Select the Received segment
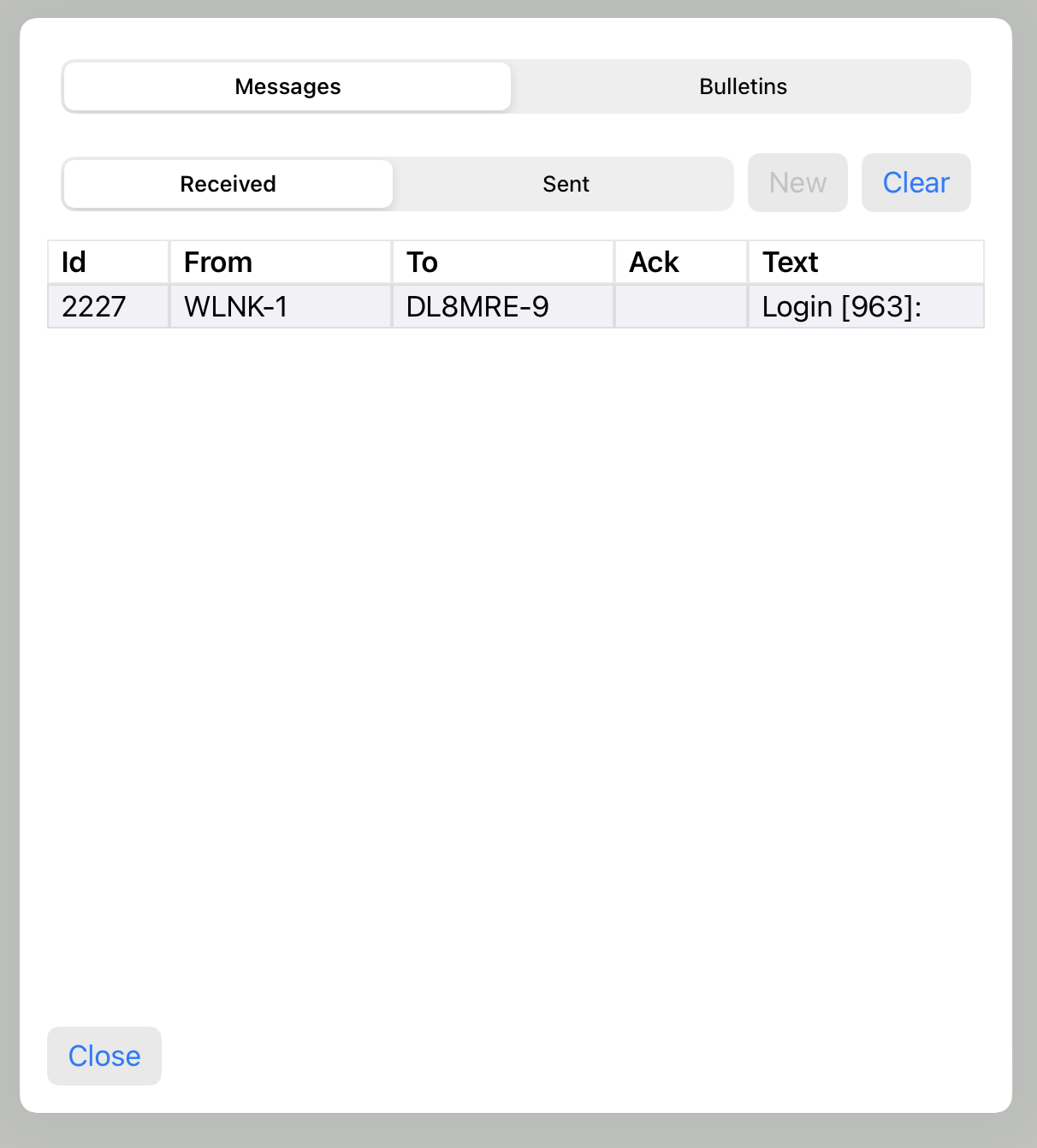The image size is (1037, 1148). [228, 184]
